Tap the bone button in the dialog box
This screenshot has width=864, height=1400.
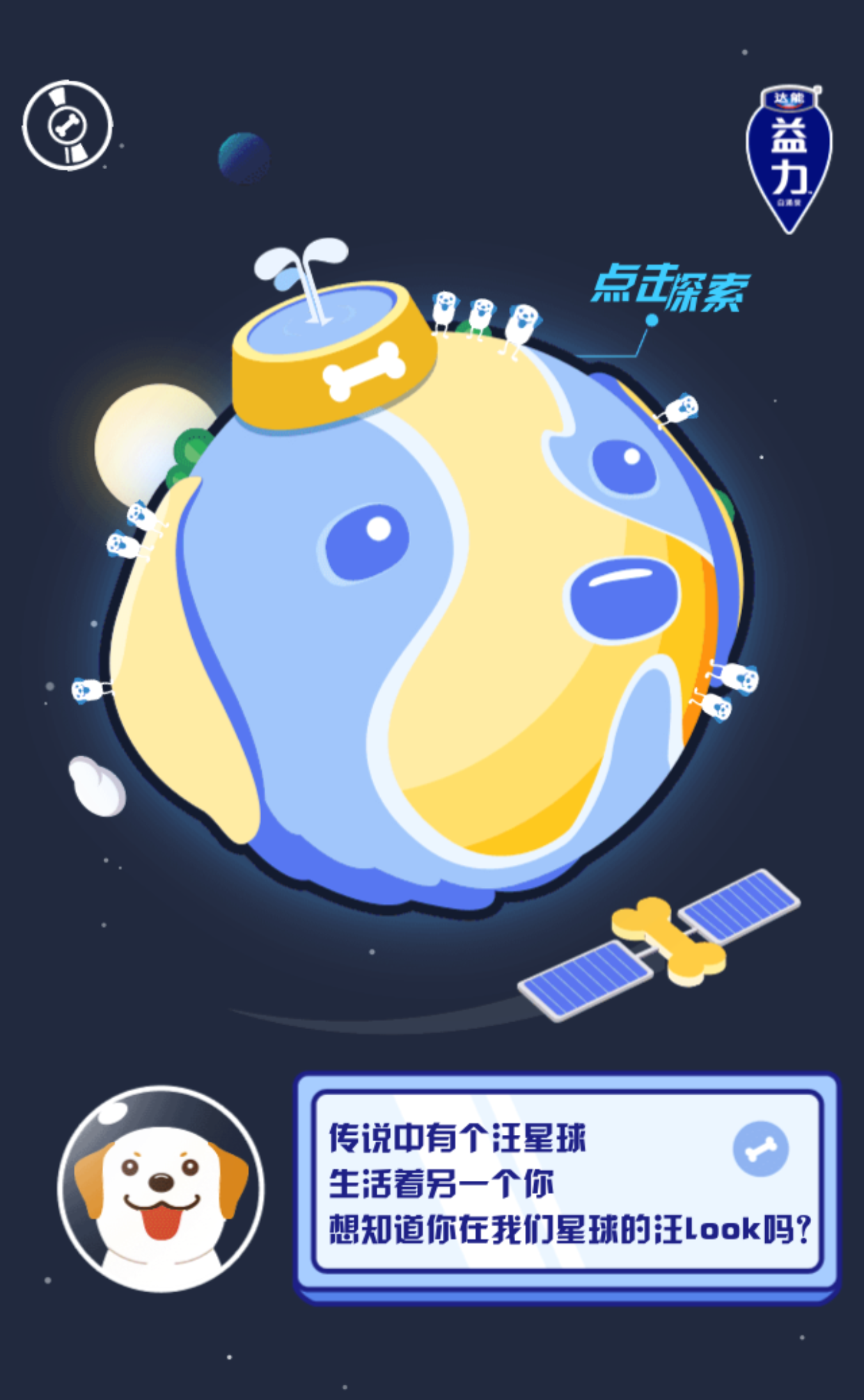760,1149
